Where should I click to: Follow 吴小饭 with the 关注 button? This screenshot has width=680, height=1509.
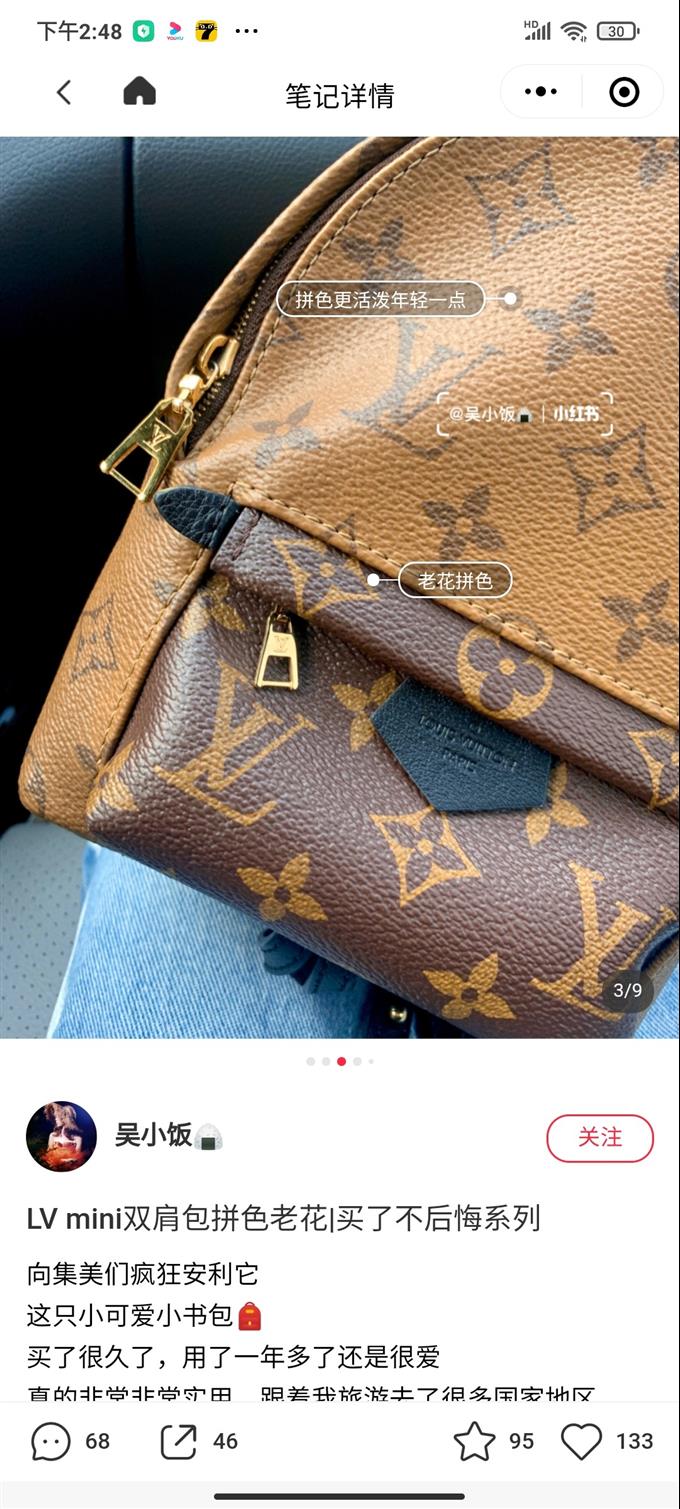tap(599, 1138)
